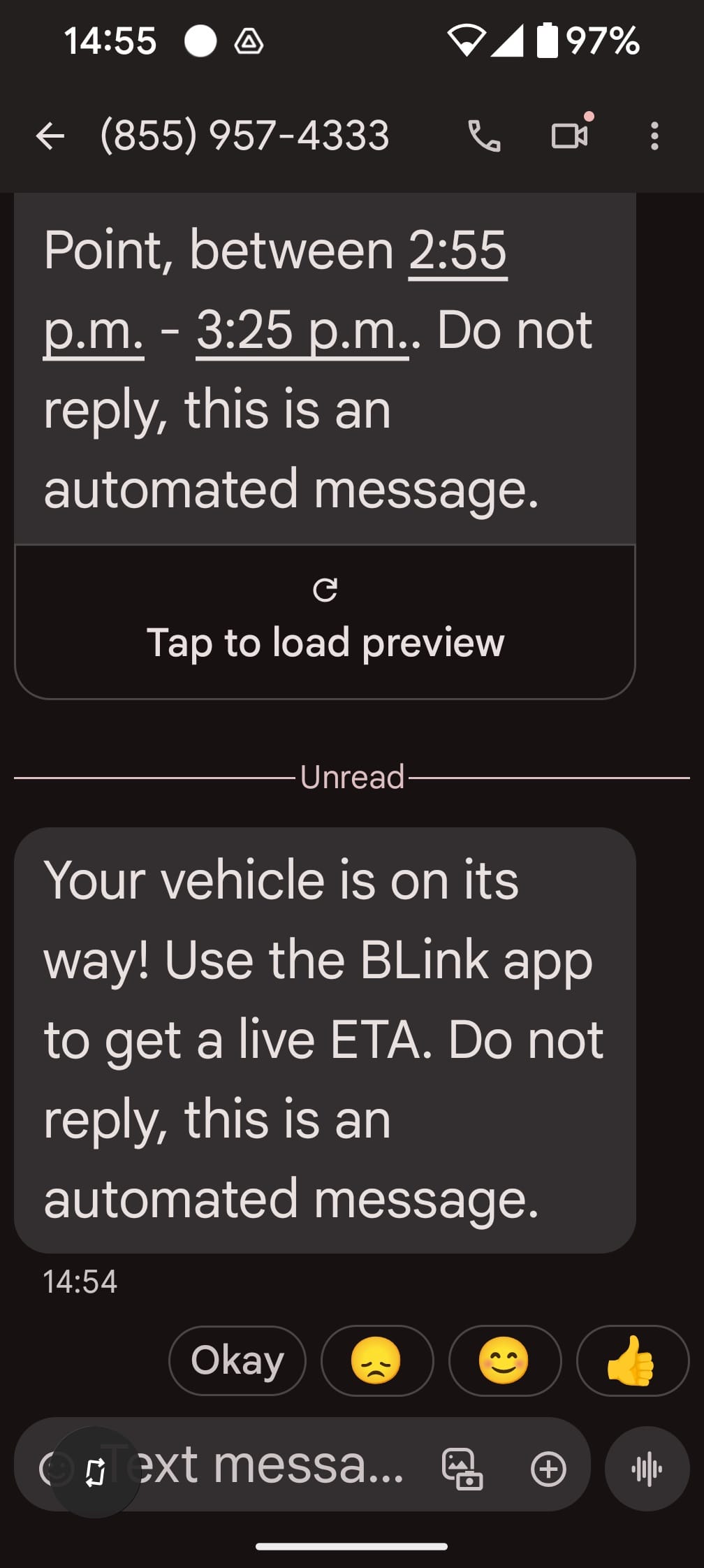704x1568 pixels.
Task: Reply with the sad face emoji
Action: pyautogui.click(x=376, y=1360)
